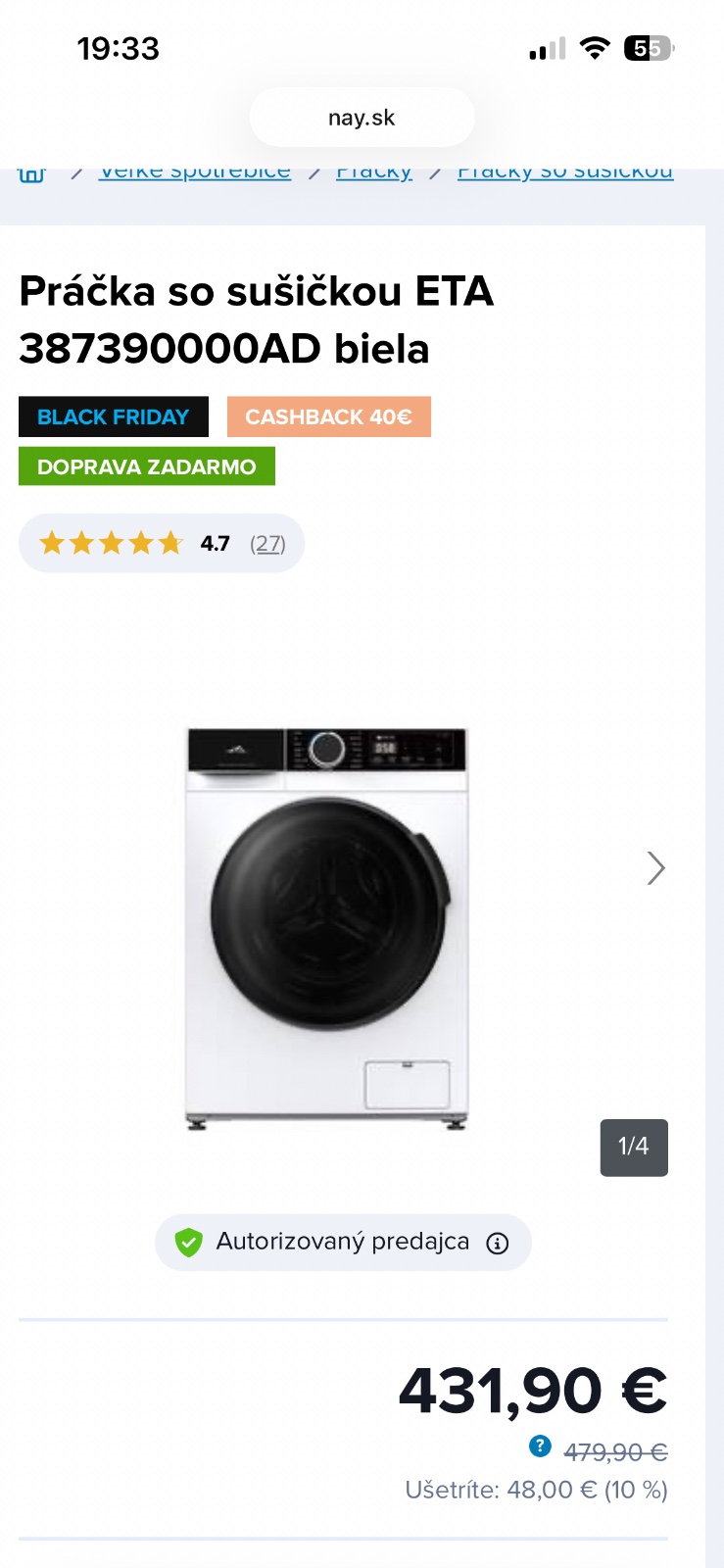Image resolution: width=724 pixels, height=1568 pixels.
Task: Open Veľké spotrebiče breadcrumb link
Action: pyautogui.click(x=195, y=172)
